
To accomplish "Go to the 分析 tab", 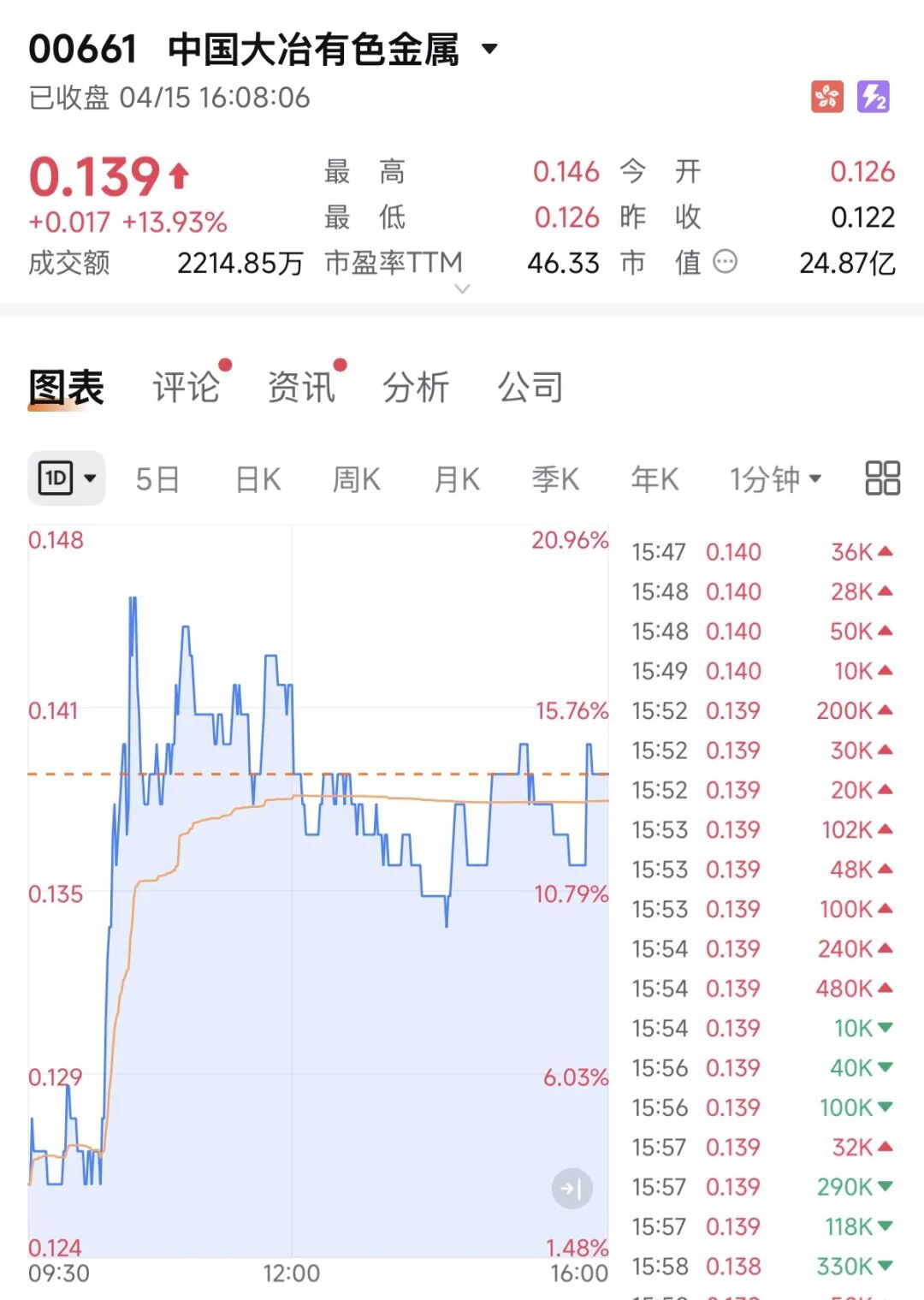I will (x=416, y=388).
